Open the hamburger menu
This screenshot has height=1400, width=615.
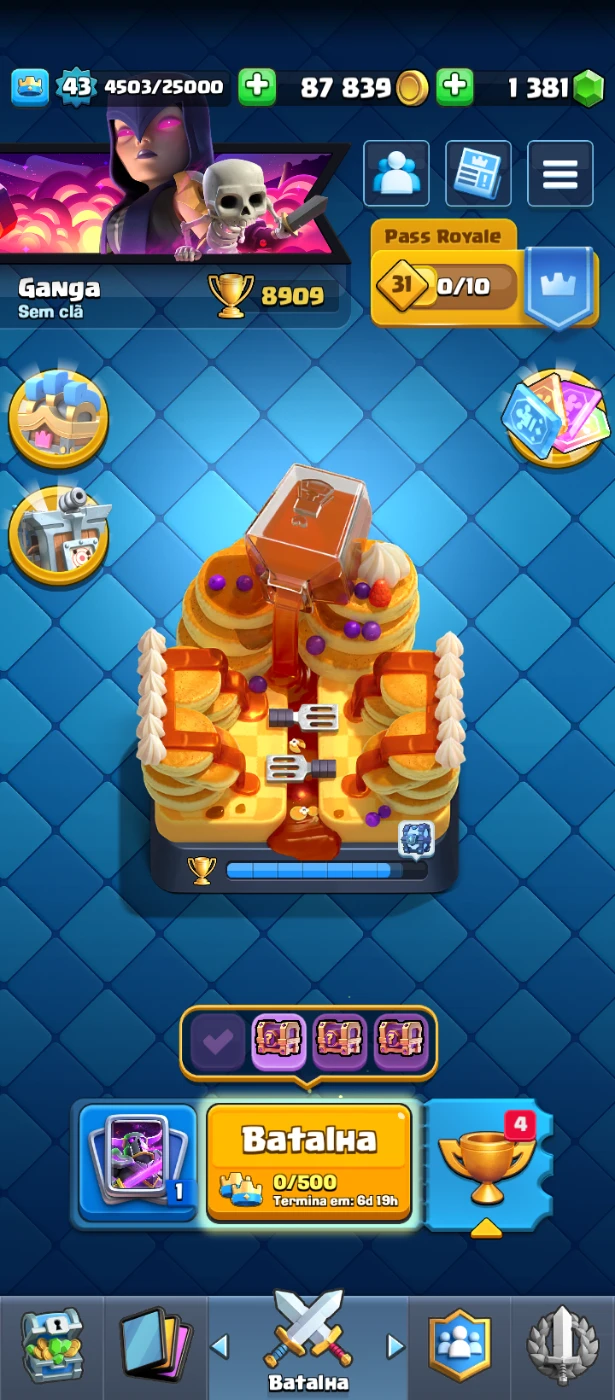tap(560, 174)
